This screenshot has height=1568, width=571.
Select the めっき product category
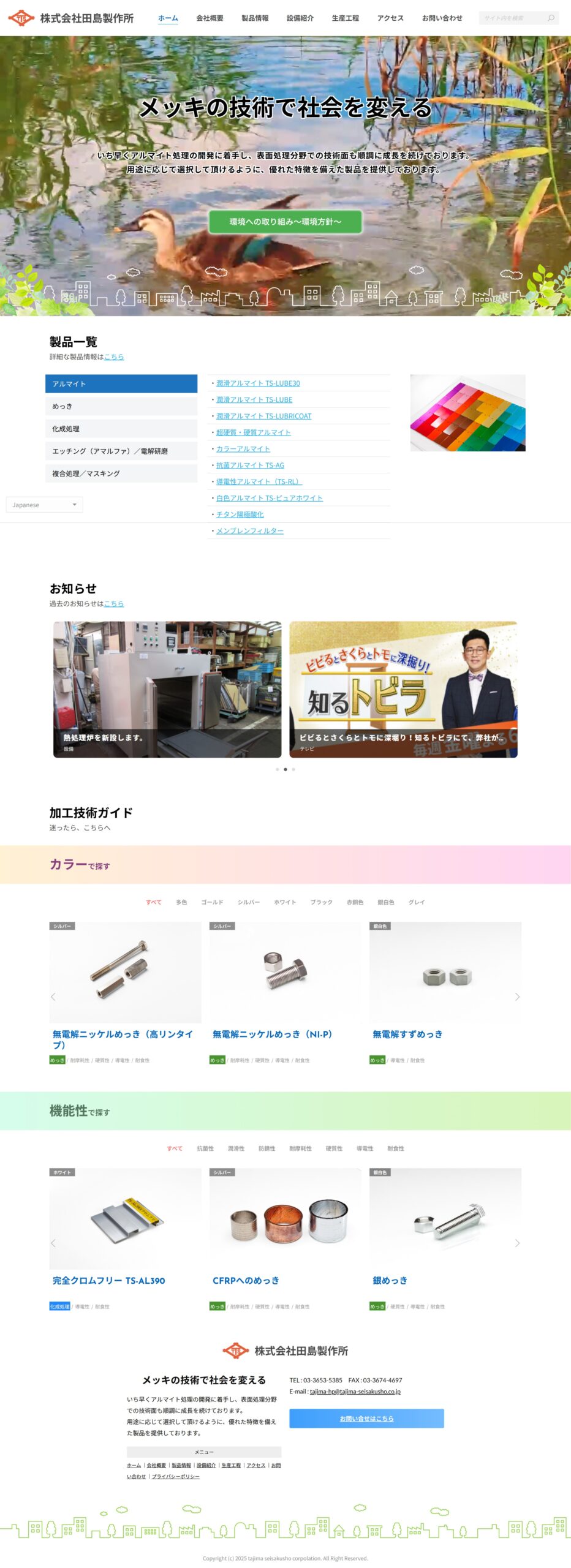point(121,406)
